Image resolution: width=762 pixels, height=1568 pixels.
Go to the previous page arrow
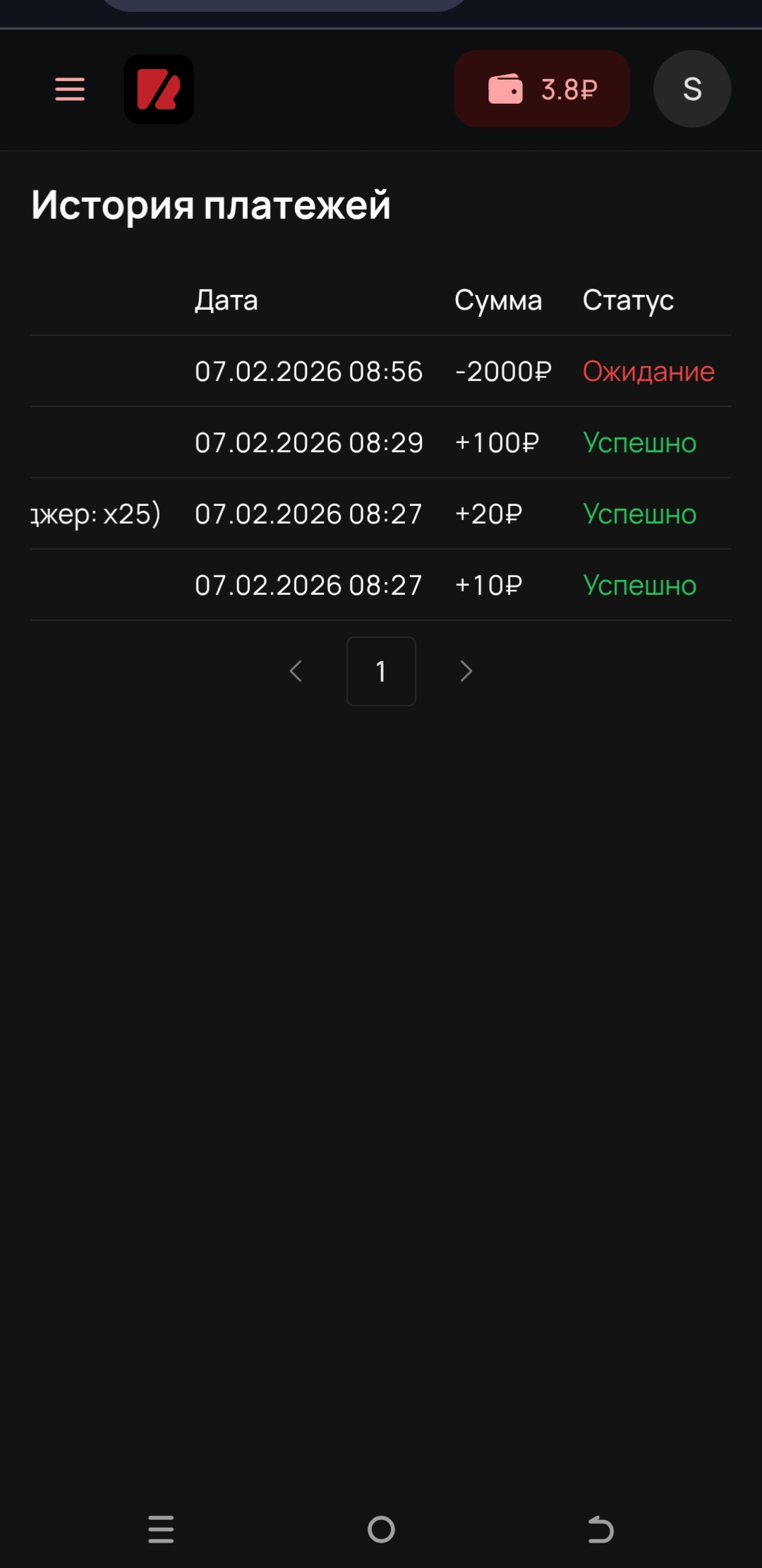point(296,671)
